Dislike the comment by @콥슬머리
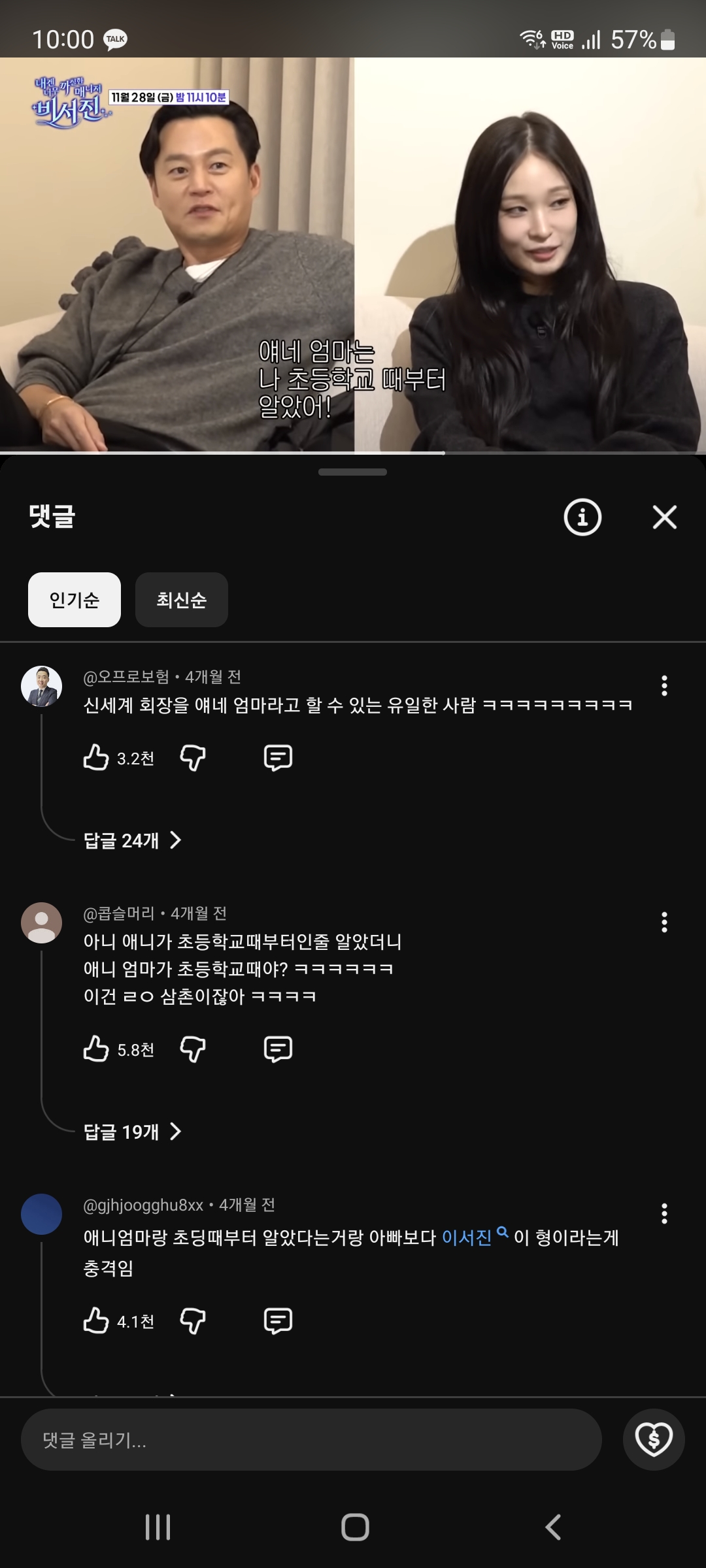706x1568 pixels. [193, 1049]
